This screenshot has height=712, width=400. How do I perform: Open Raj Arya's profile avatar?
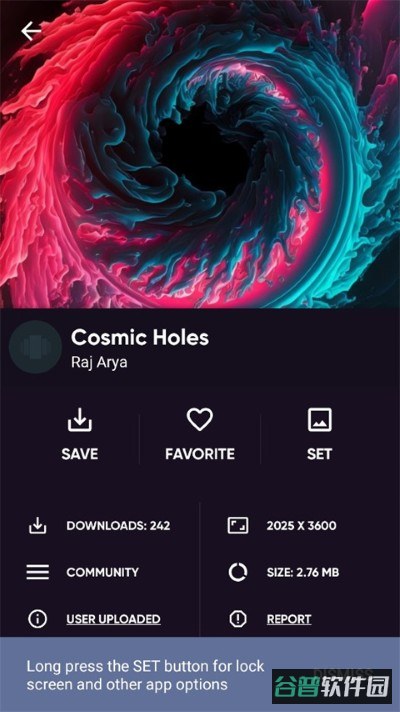click(35, 347)
